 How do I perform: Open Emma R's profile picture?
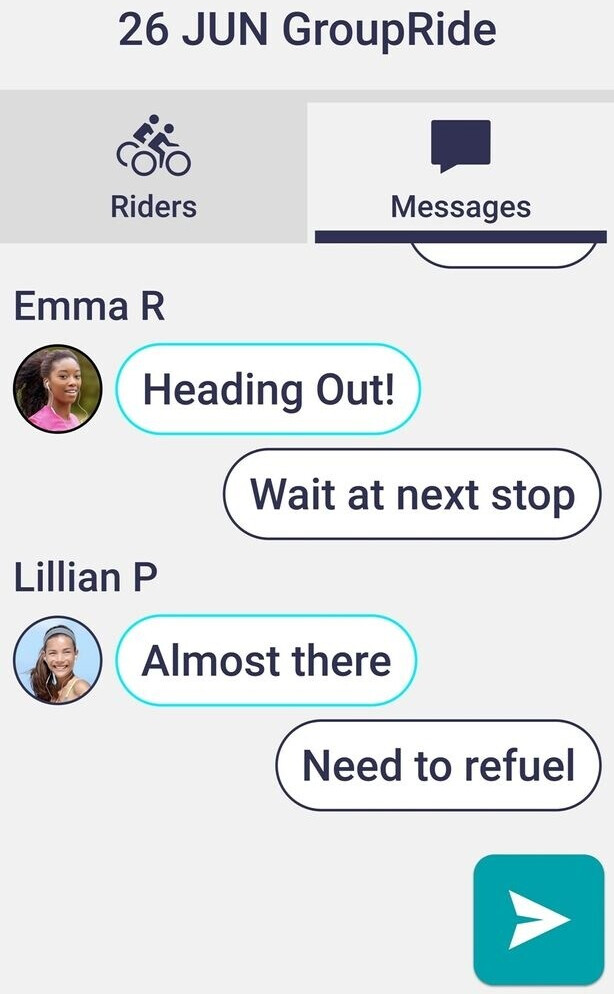pos(58,389)
